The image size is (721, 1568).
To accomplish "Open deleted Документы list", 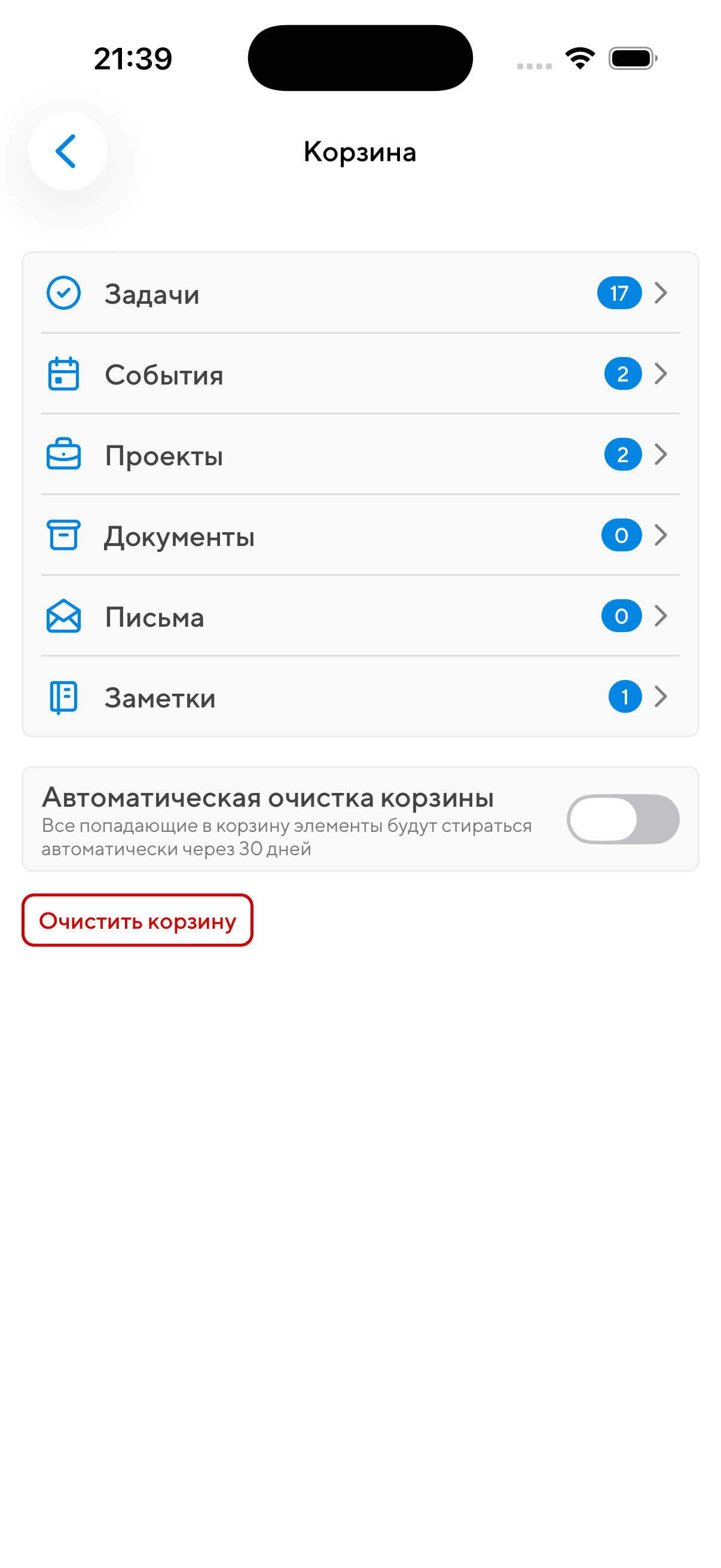I will pos(359,536).
